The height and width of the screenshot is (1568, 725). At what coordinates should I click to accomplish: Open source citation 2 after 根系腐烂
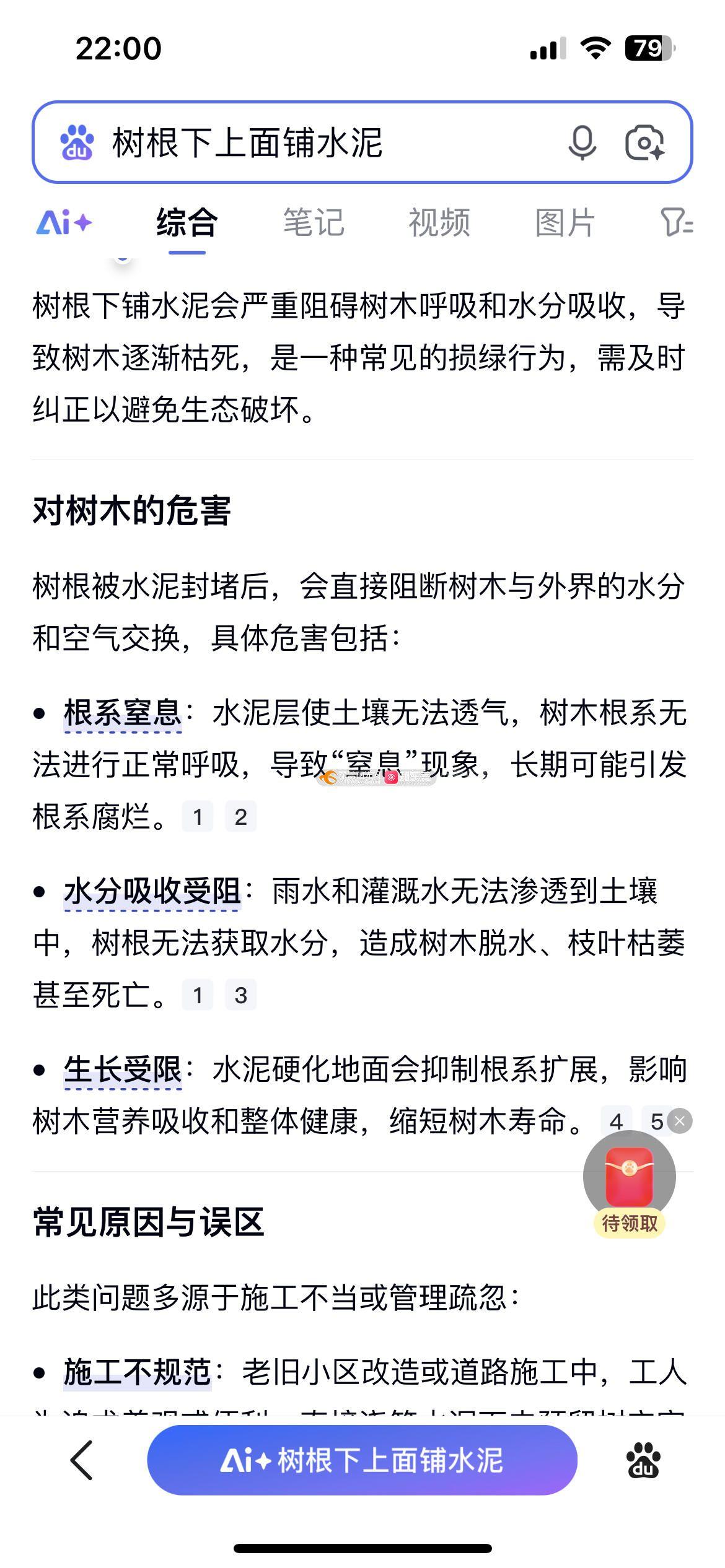pyautogui.click(x=241, y=817)
